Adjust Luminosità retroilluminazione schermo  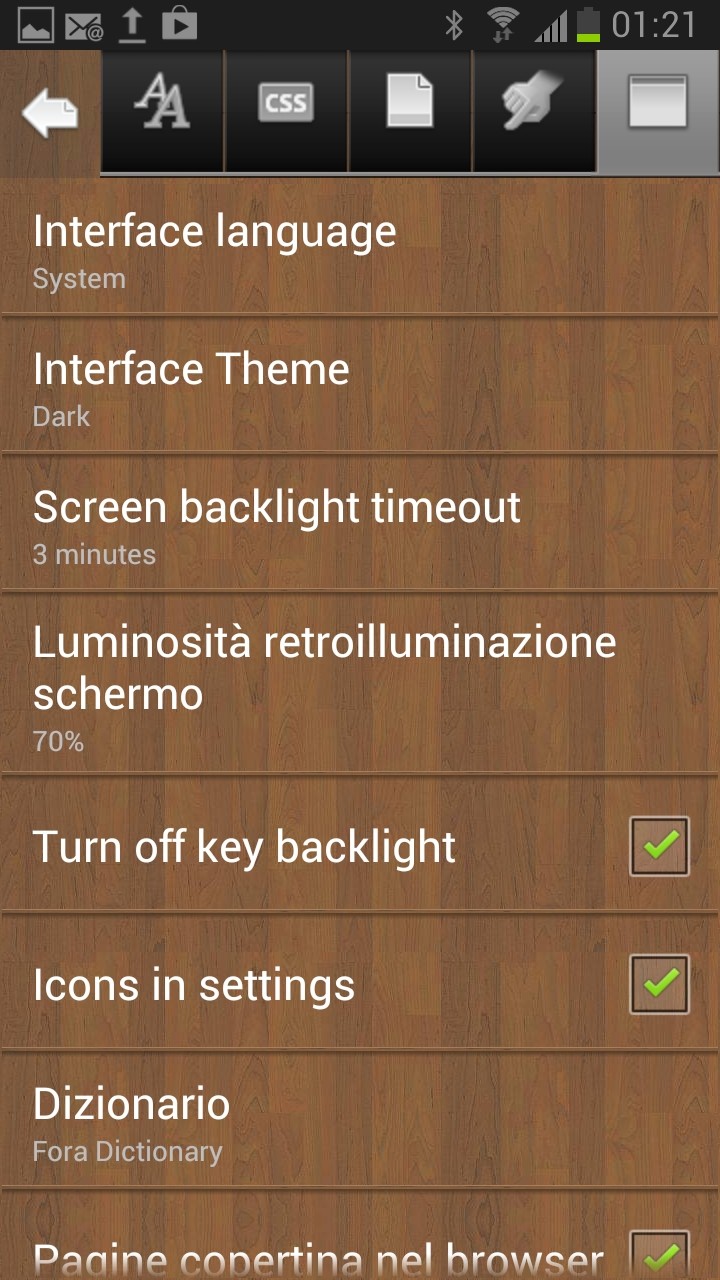360,684
